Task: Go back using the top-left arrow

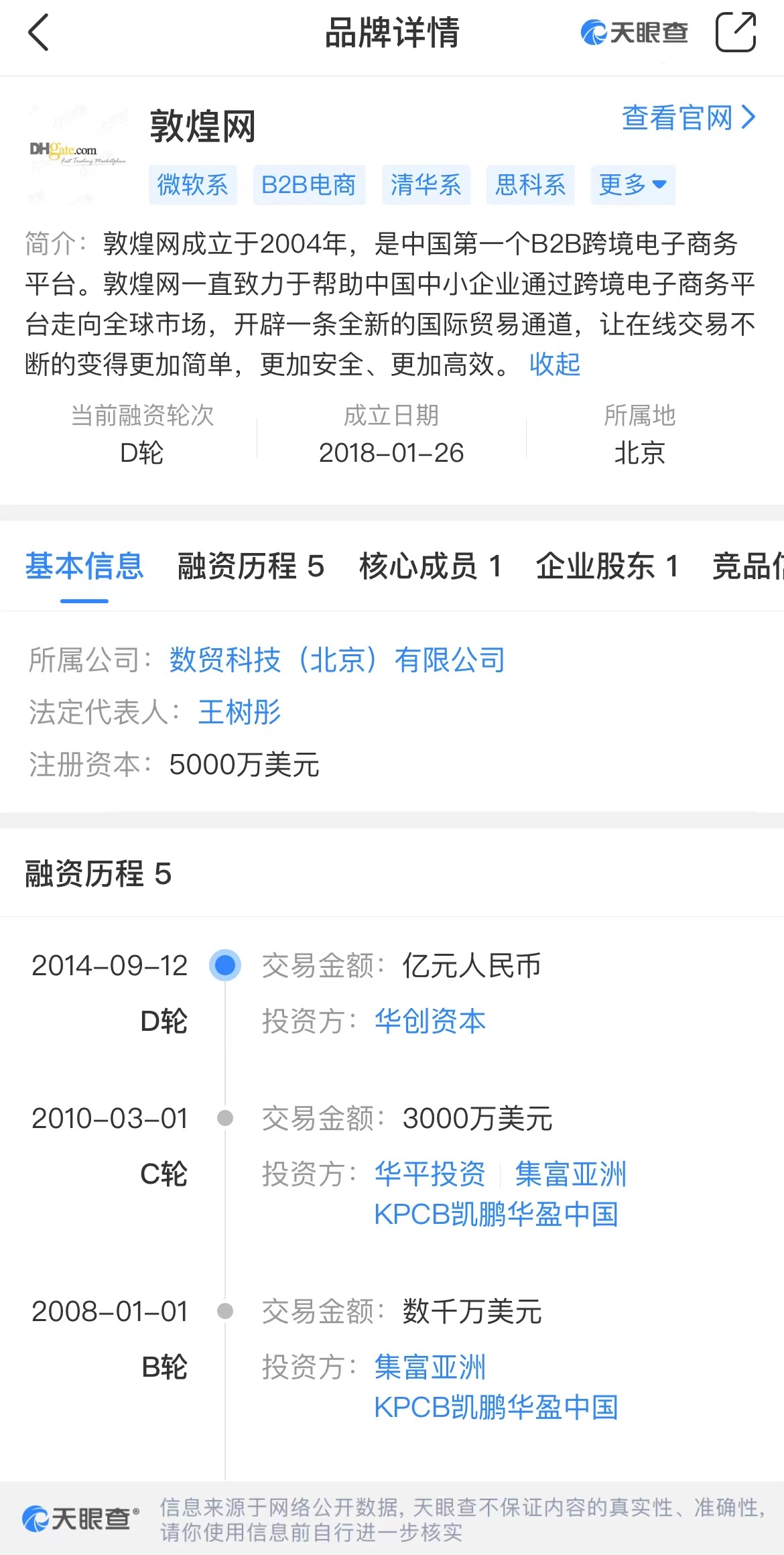Action: click(x=39, y=32)
